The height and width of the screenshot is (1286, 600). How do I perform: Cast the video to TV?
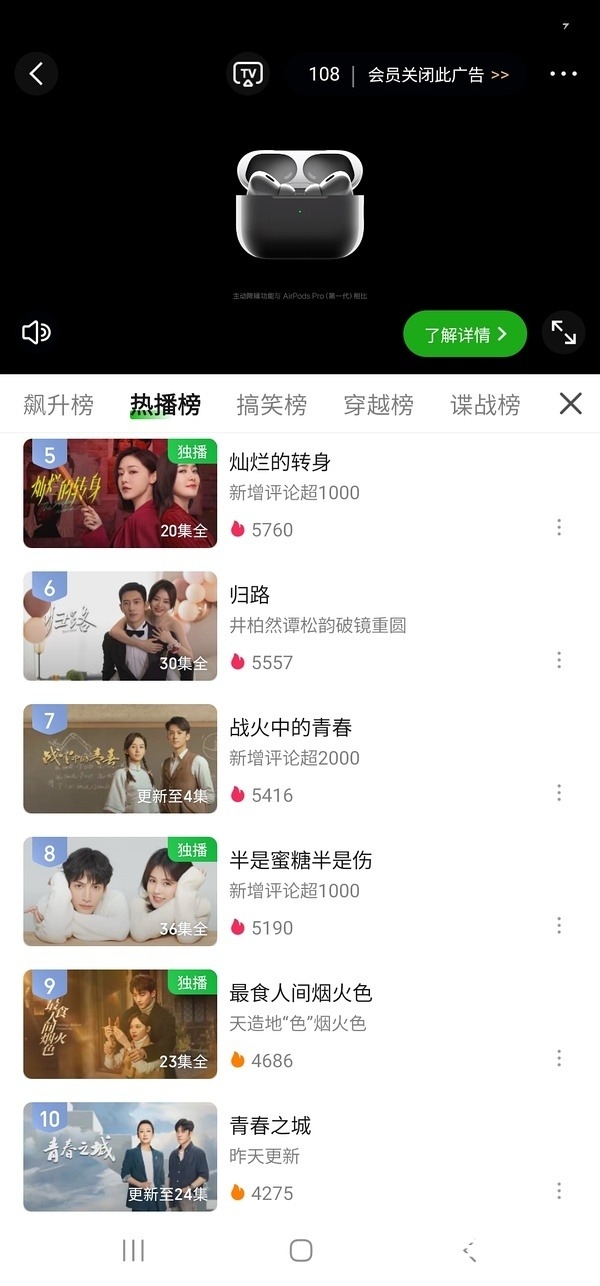click(x=247, y=74)
